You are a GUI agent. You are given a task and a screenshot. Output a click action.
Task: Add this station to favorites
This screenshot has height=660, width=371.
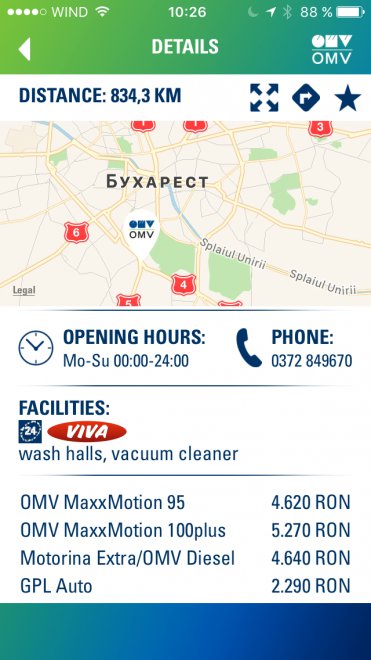(x=348, y=98)
